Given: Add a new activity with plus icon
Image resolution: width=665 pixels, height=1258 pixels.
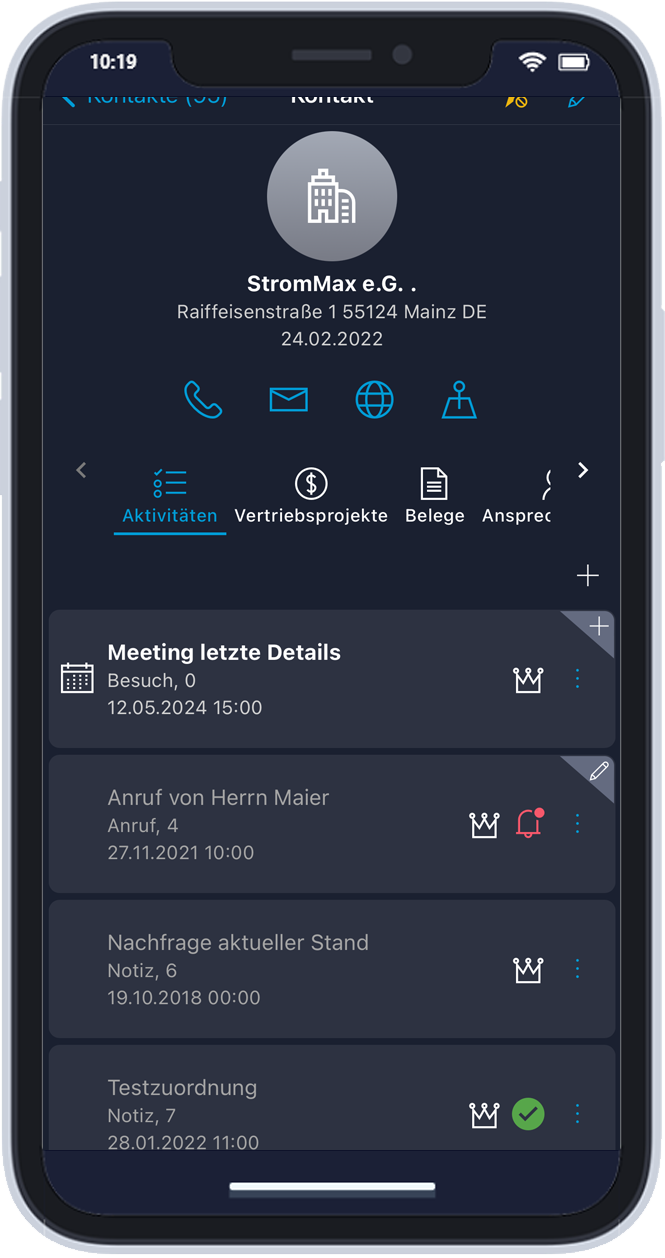Looking at the screenshot, I should [588, 575].
